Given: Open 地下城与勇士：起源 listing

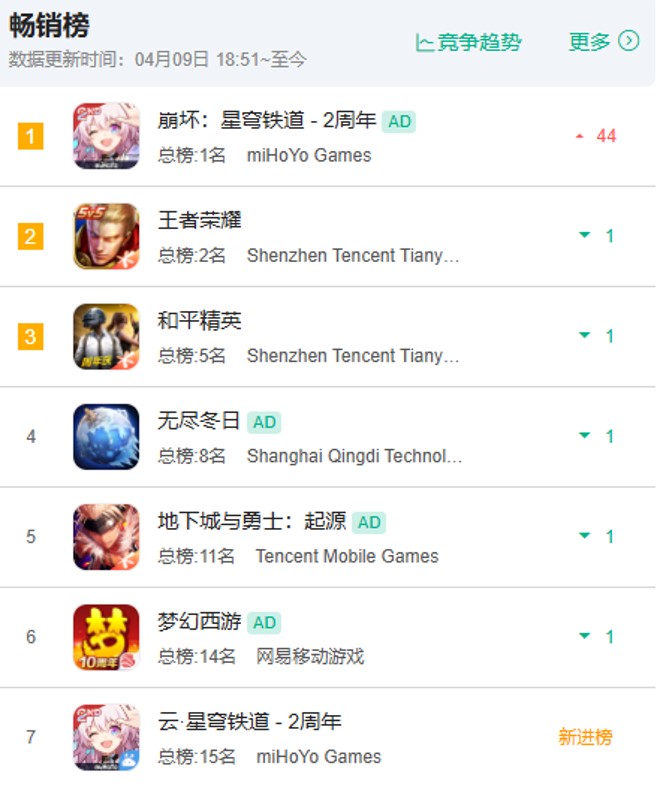Looking at the screenshot, I should (252, 521).
